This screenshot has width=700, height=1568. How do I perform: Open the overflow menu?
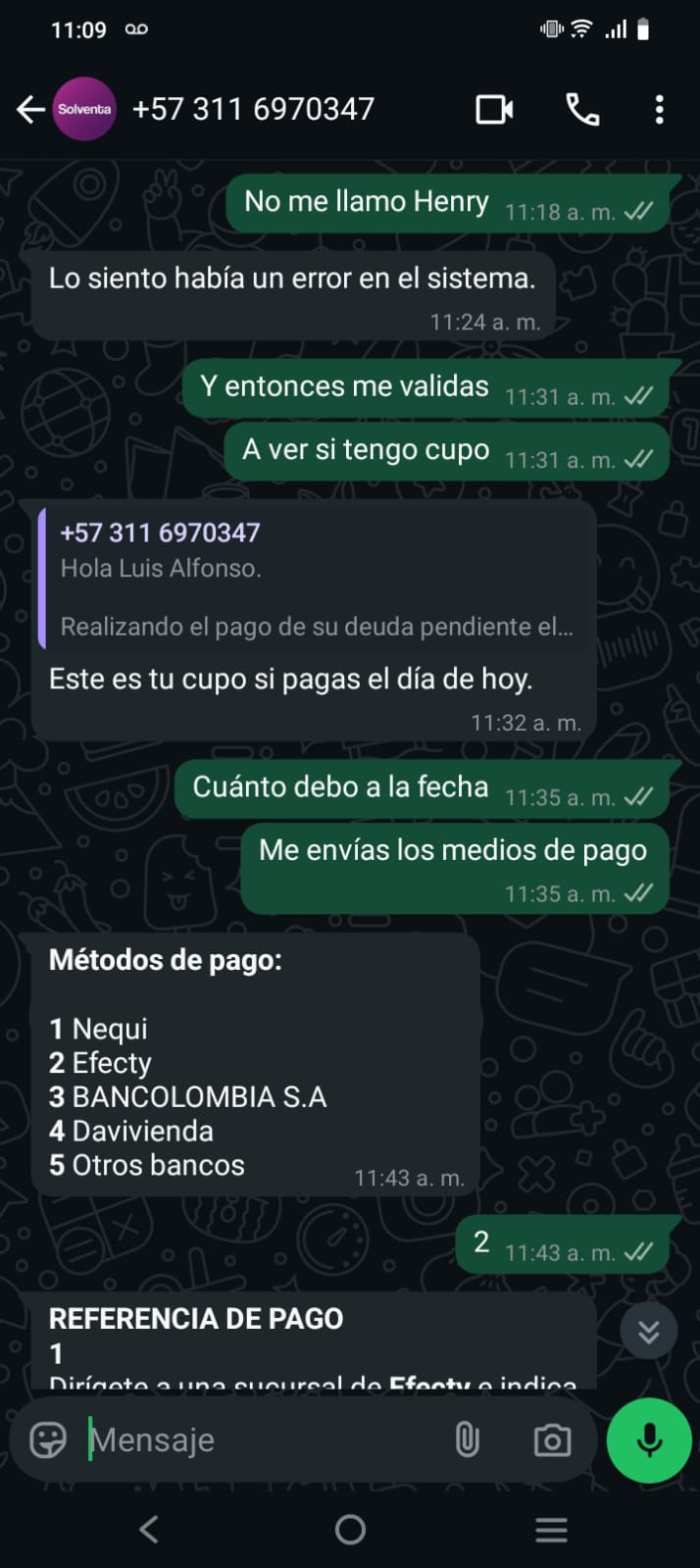659,109
